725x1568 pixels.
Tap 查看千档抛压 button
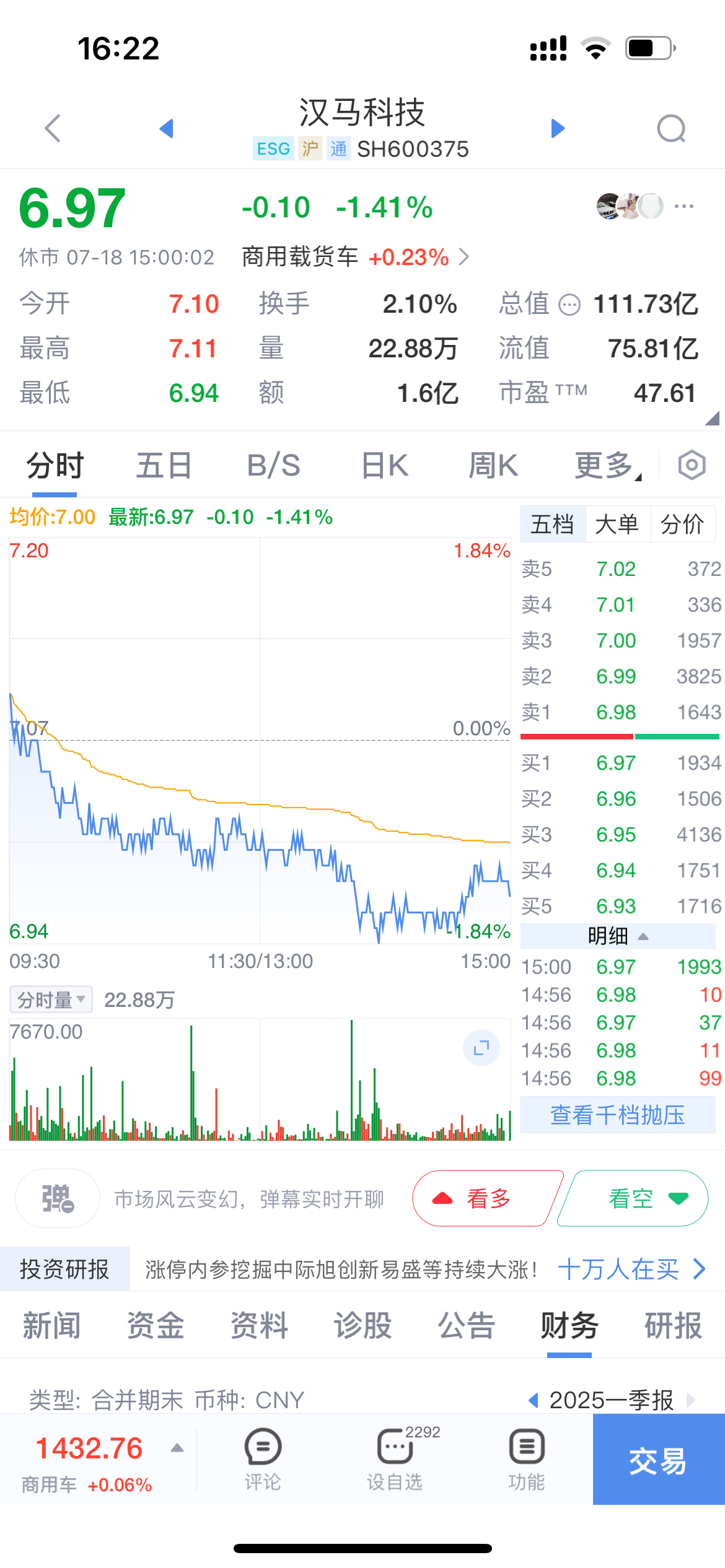coord(618,1115)
